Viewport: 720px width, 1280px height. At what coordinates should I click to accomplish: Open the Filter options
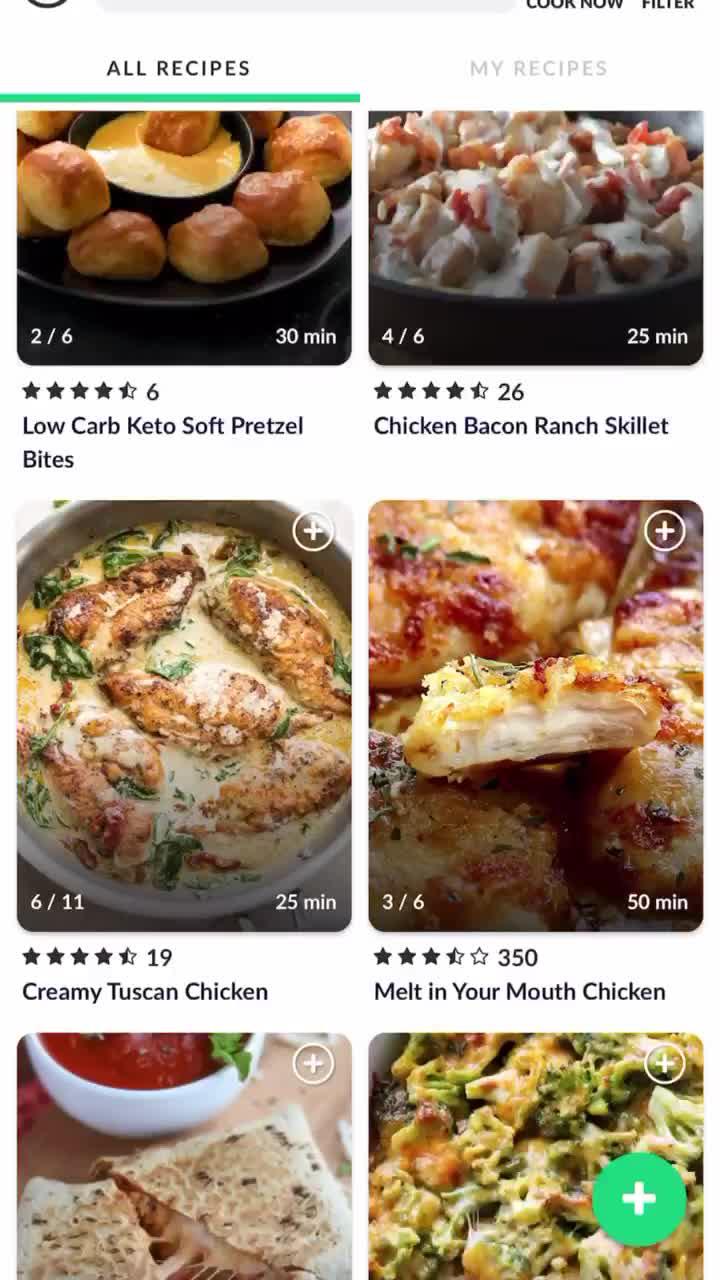[667, 4]
